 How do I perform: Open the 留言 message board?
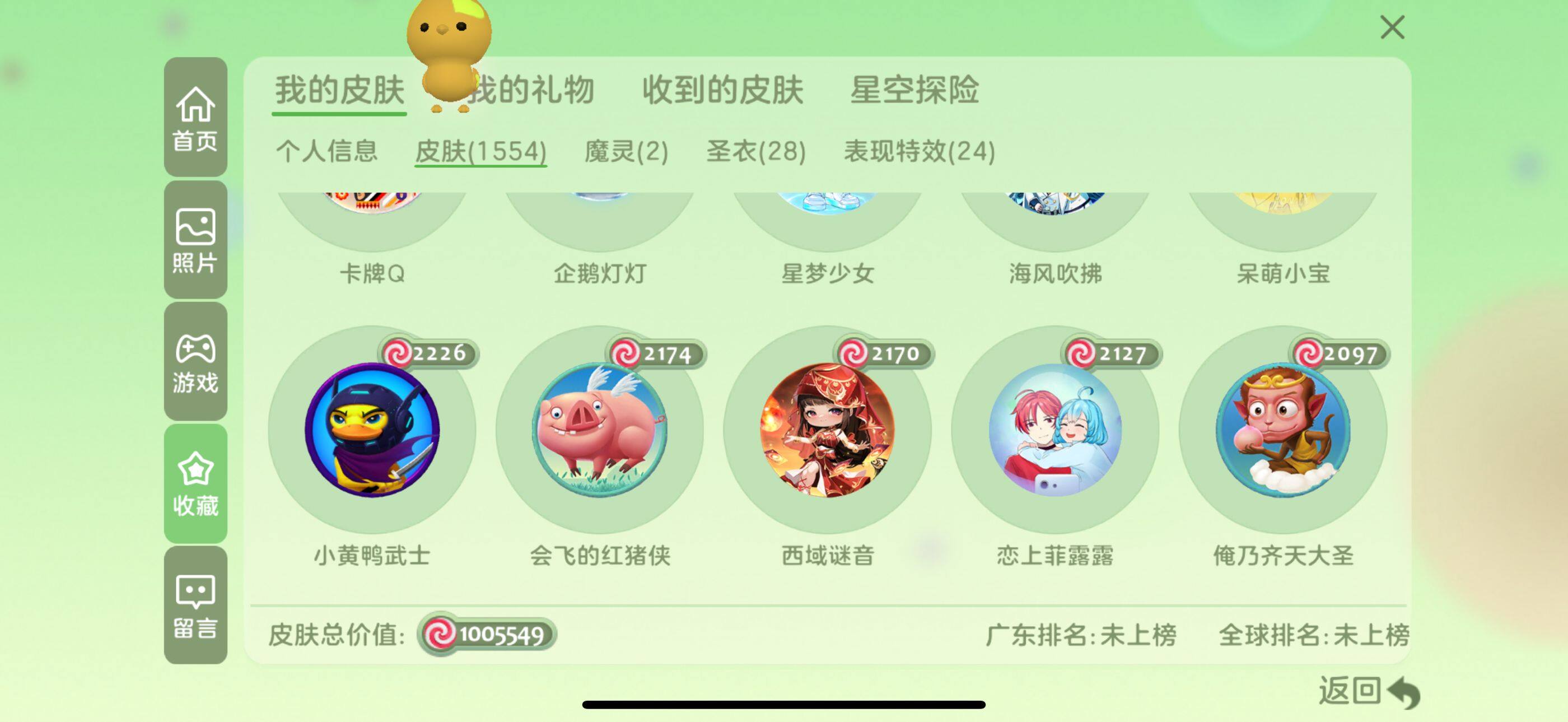(x=195, y=605)
